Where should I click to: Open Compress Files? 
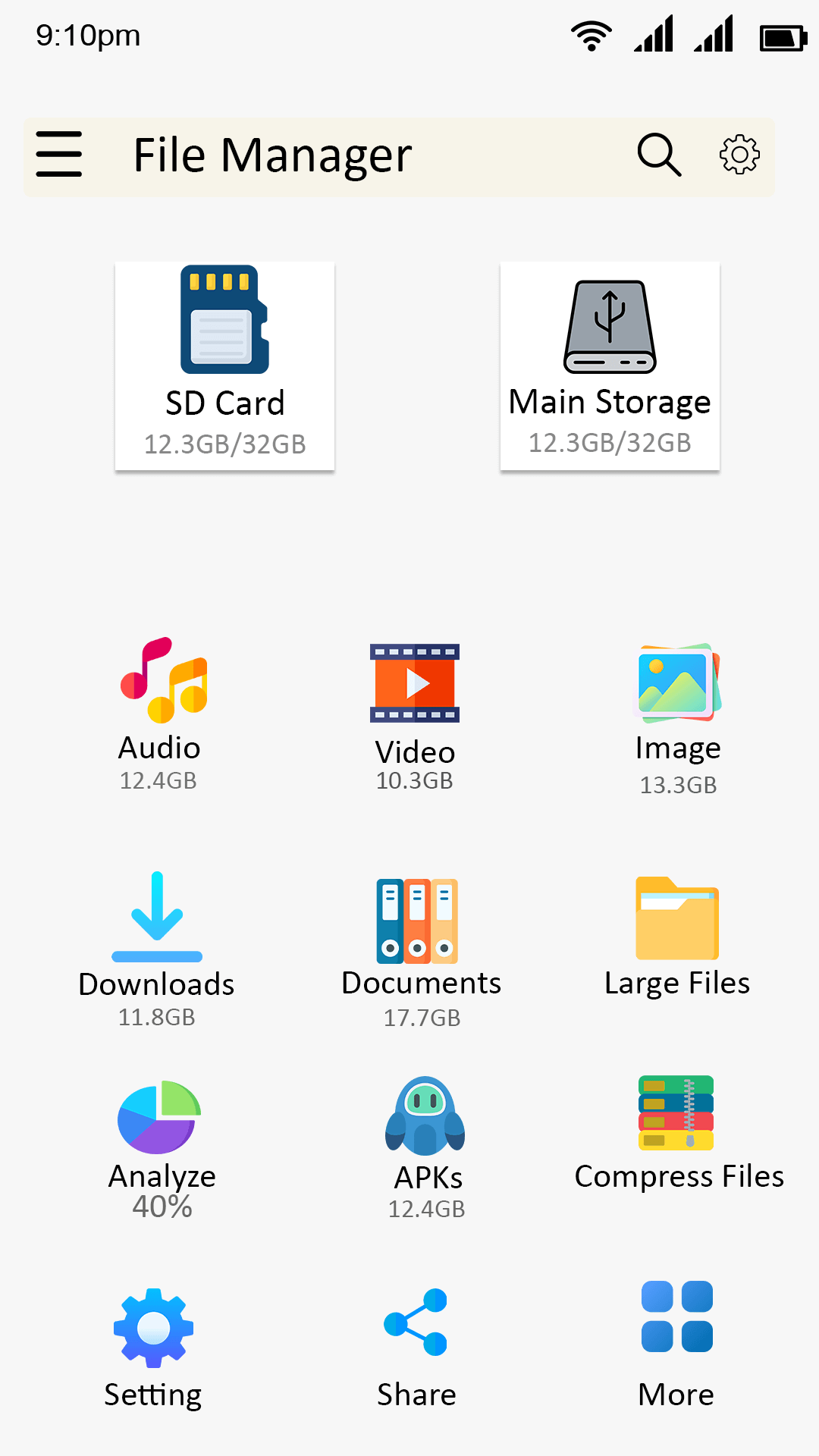679,1134
